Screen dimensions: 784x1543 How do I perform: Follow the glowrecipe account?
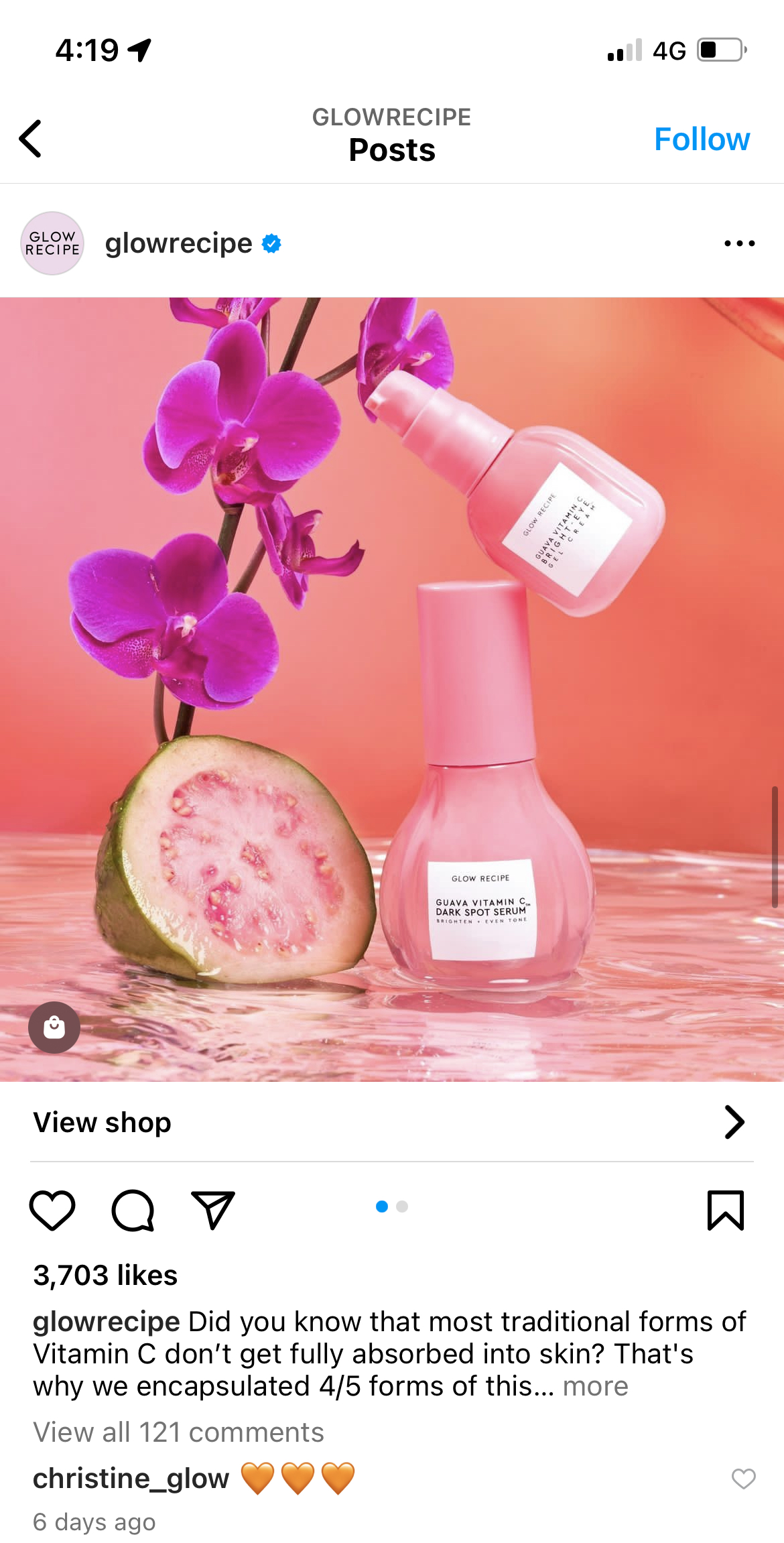[x=702, y=139]
